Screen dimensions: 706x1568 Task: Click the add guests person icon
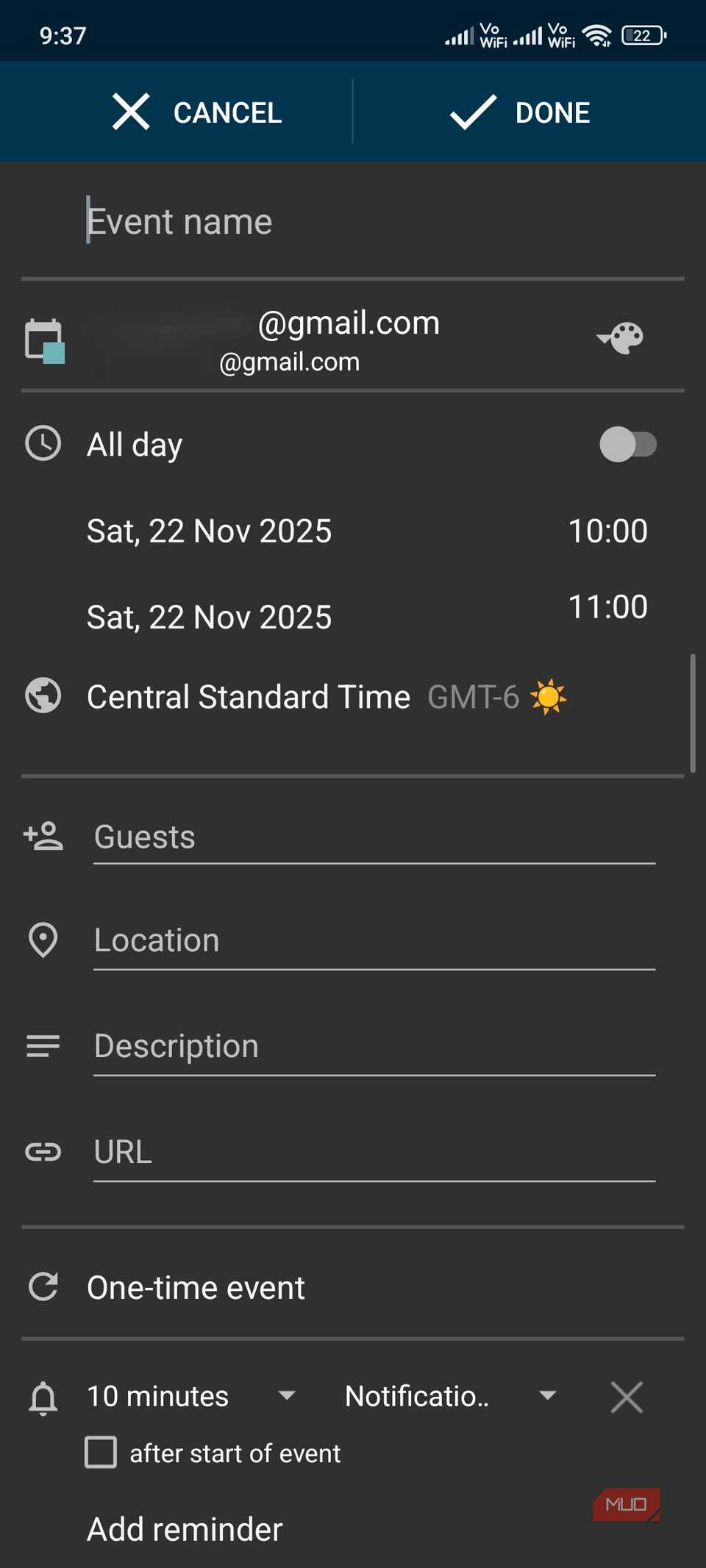(x=42, y=836)
